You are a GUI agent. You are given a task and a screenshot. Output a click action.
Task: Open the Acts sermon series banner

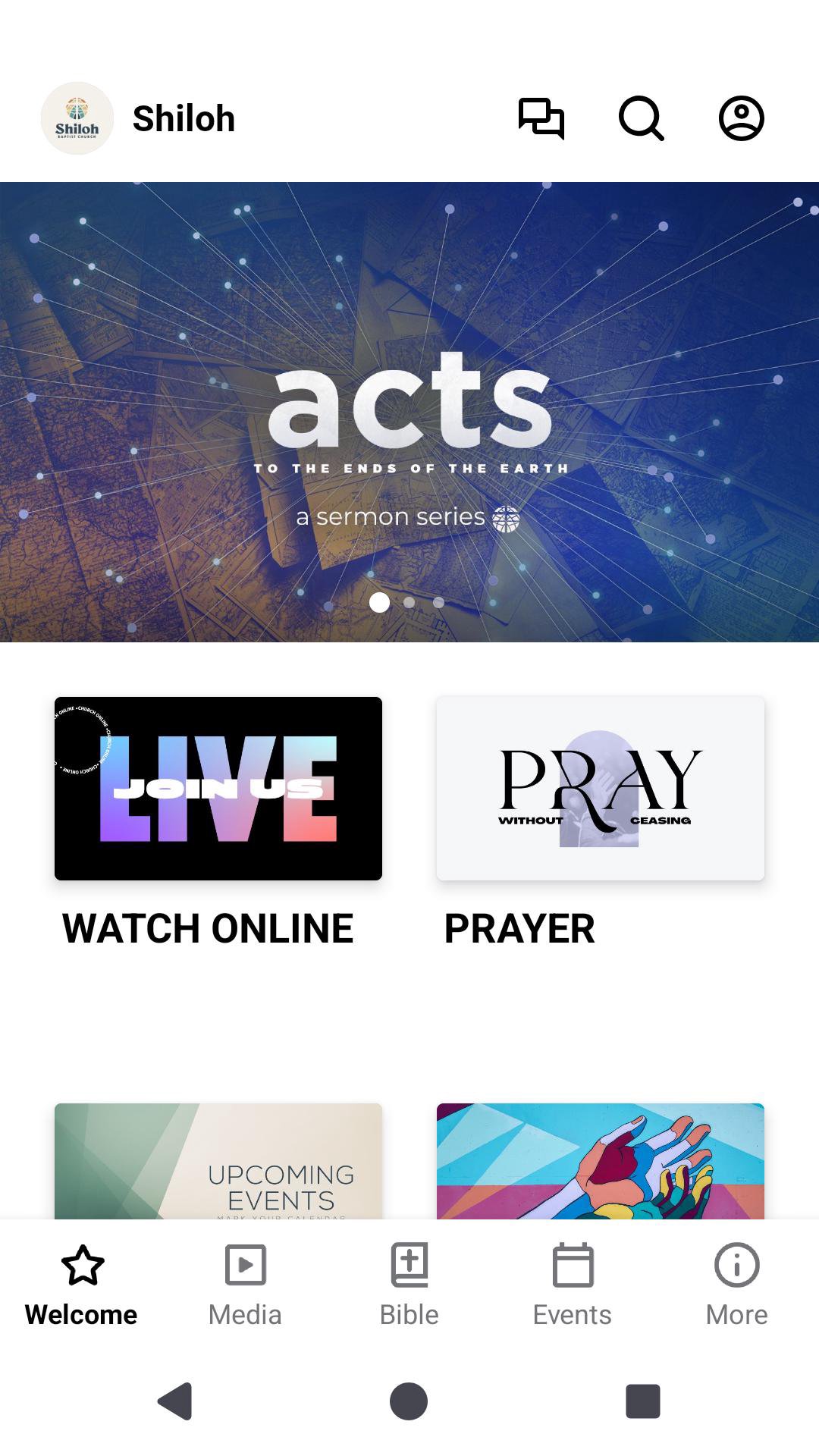pyautogui.click(x=409, y=412)
